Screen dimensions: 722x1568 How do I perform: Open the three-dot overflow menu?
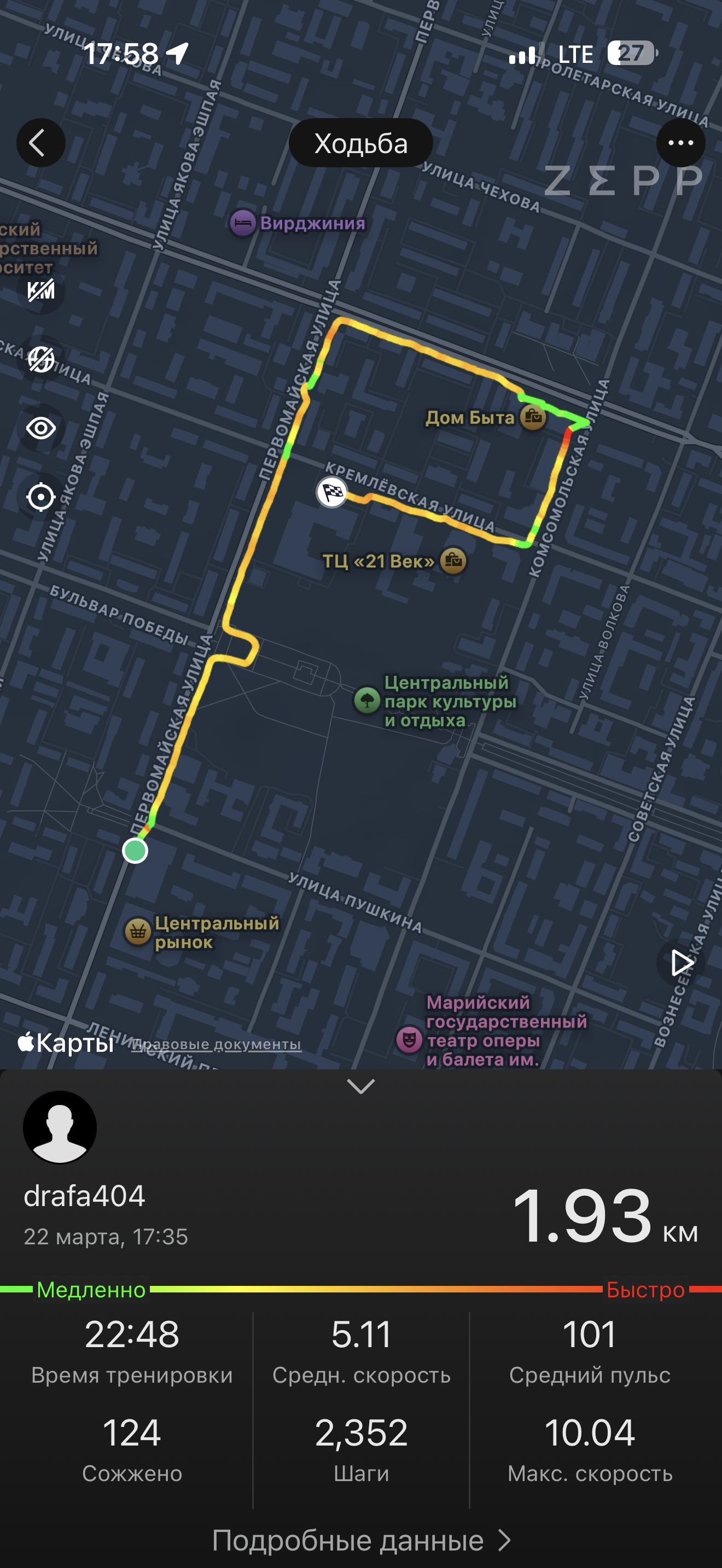pos(680,143)
